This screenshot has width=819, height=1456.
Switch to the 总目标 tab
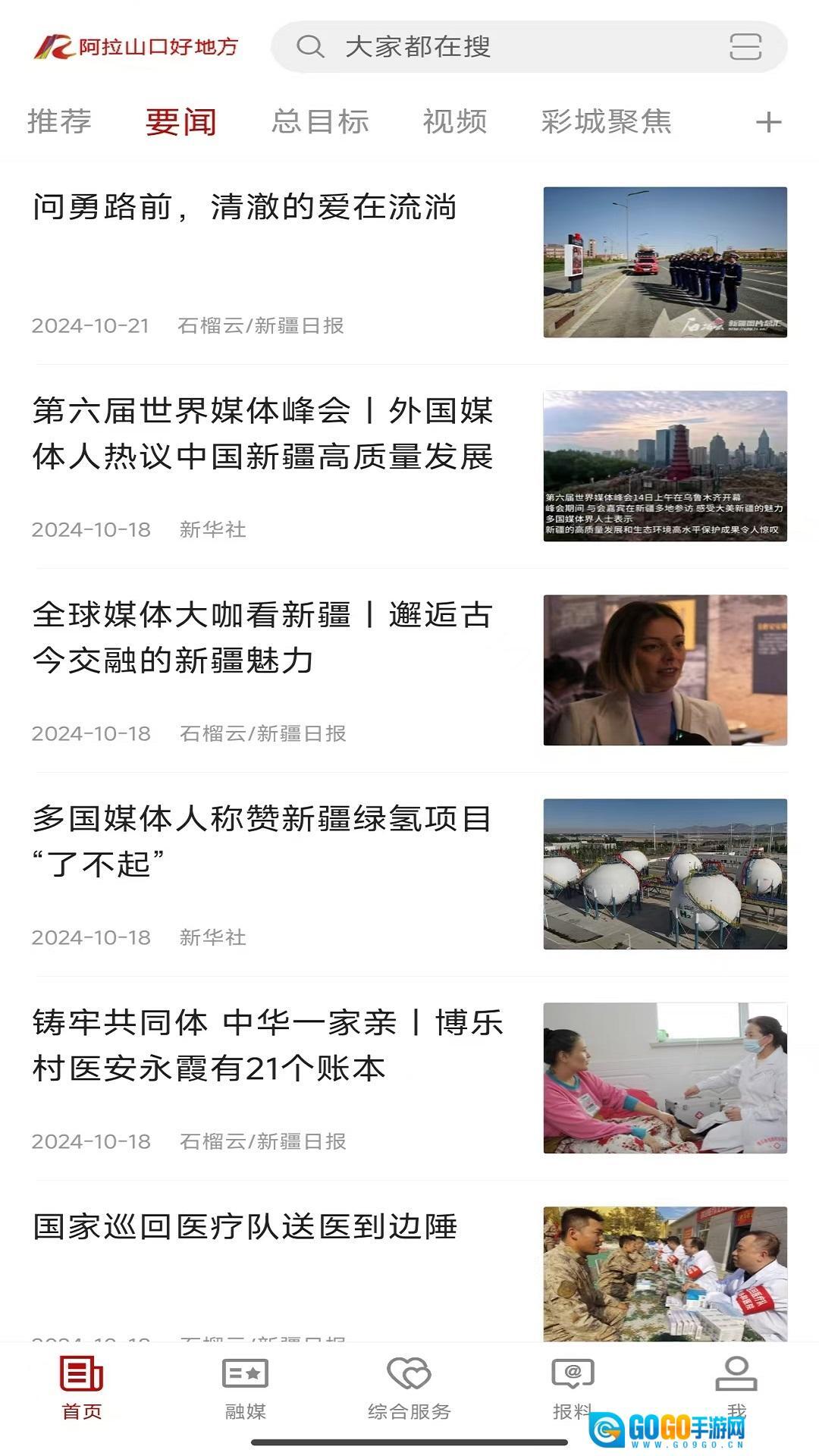pos(320,121)
